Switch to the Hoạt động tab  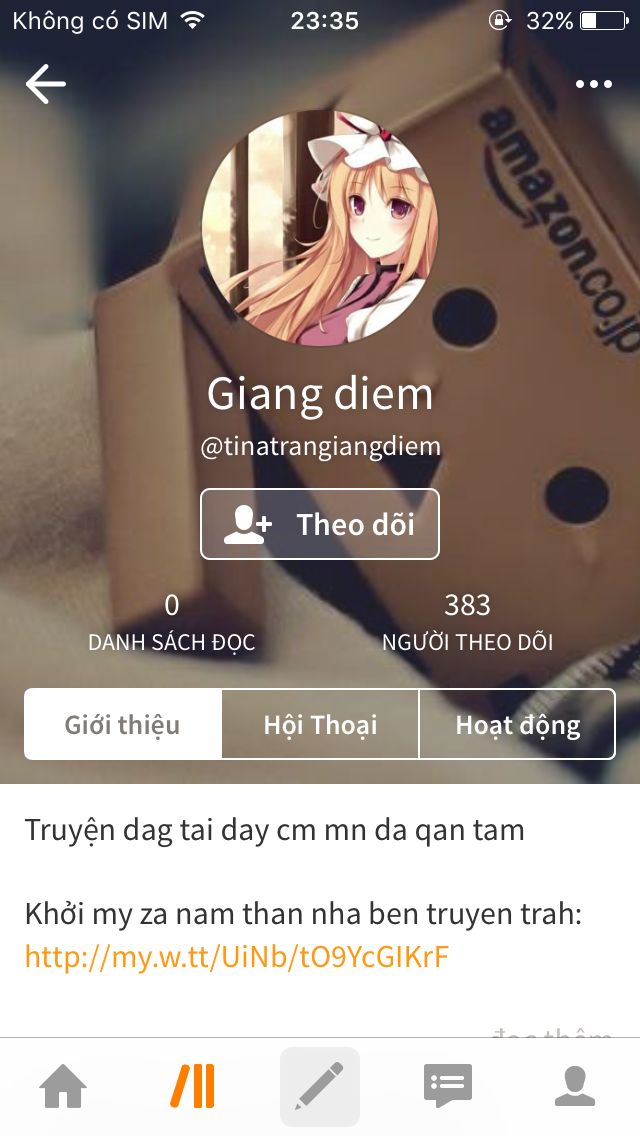coord(517,724)
